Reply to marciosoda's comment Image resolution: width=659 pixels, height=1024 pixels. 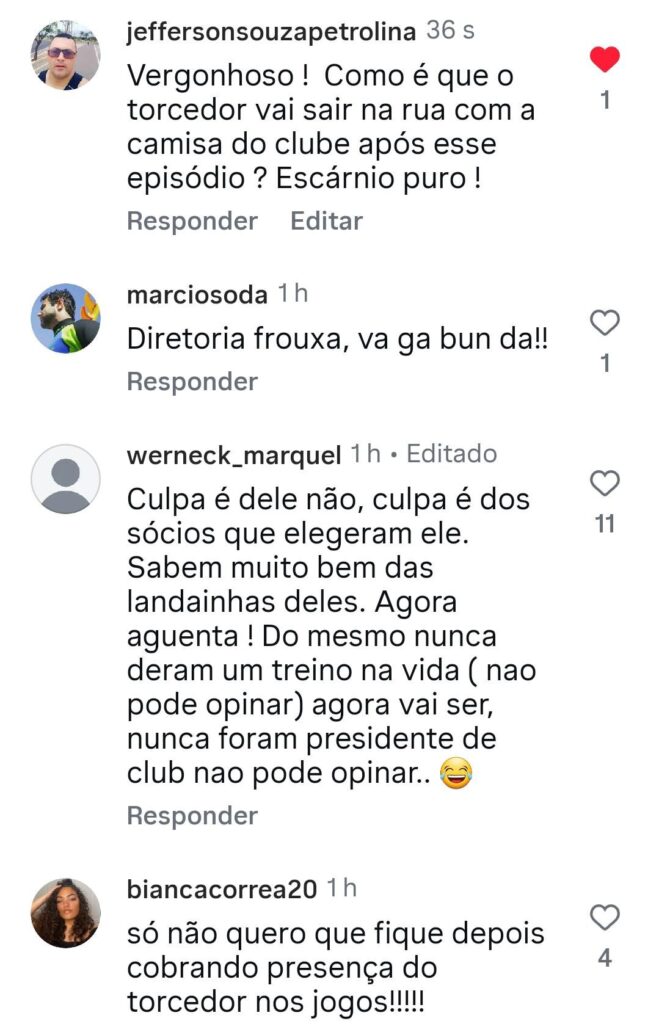coord(192,381)
